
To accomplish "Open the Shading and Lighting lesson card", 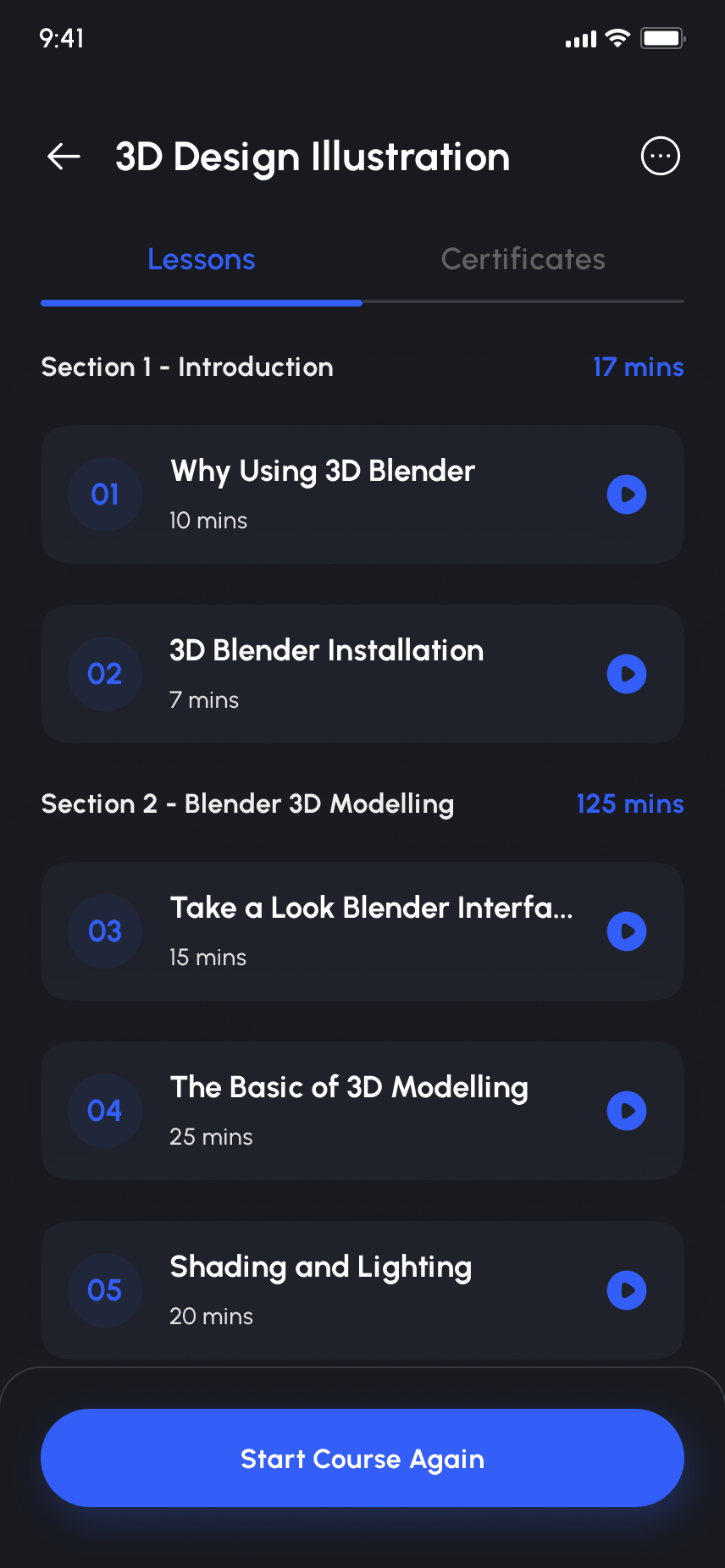I will click(322, 1289).
